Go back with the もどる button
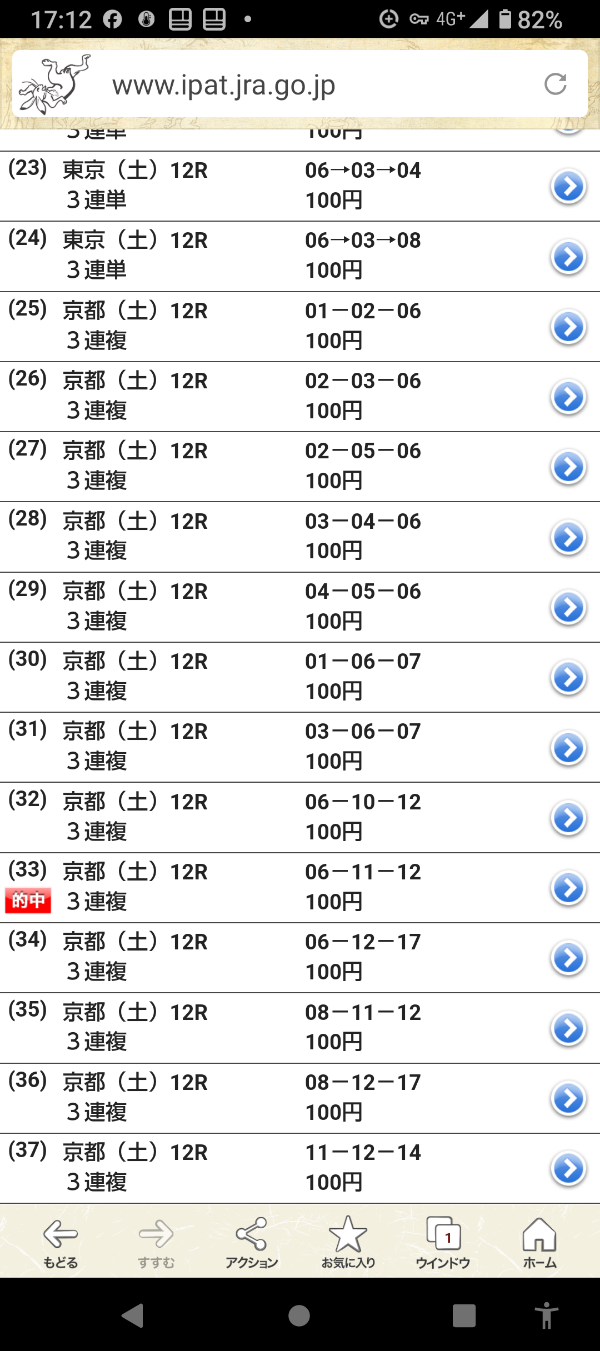Image resolution: width=600 pixels, height=1351 pixels. coord(60,1243)
